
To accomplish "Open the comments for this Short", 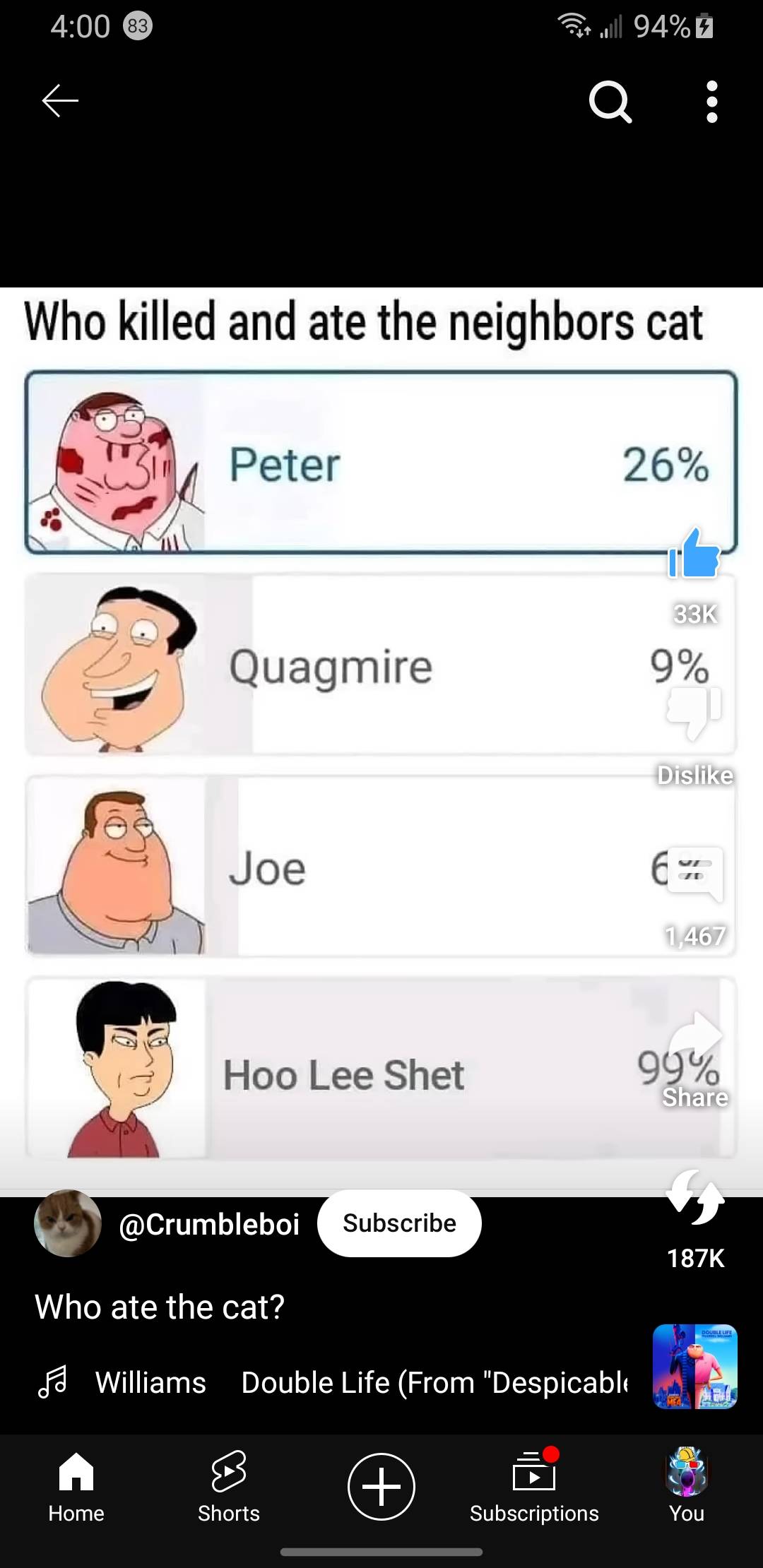I will click(x=694, y=874).
